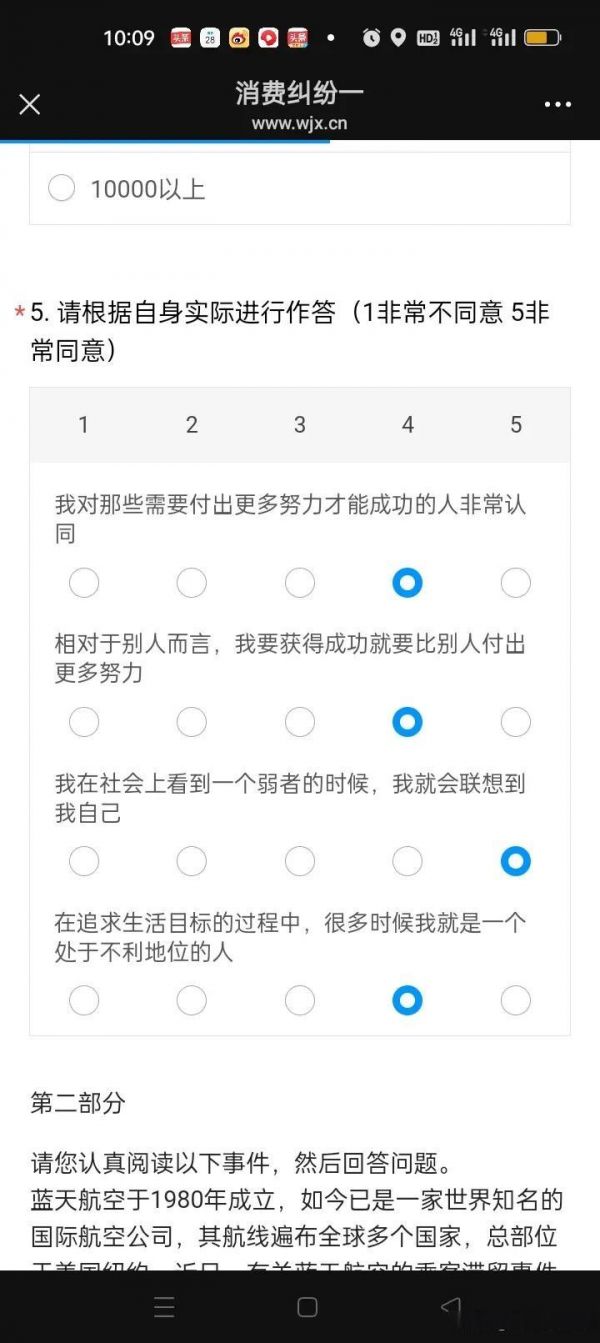Select 2 for 处于不利地位 statement
The height and width of the screenshot is (1343, 600).
[x=192, y=1000]
